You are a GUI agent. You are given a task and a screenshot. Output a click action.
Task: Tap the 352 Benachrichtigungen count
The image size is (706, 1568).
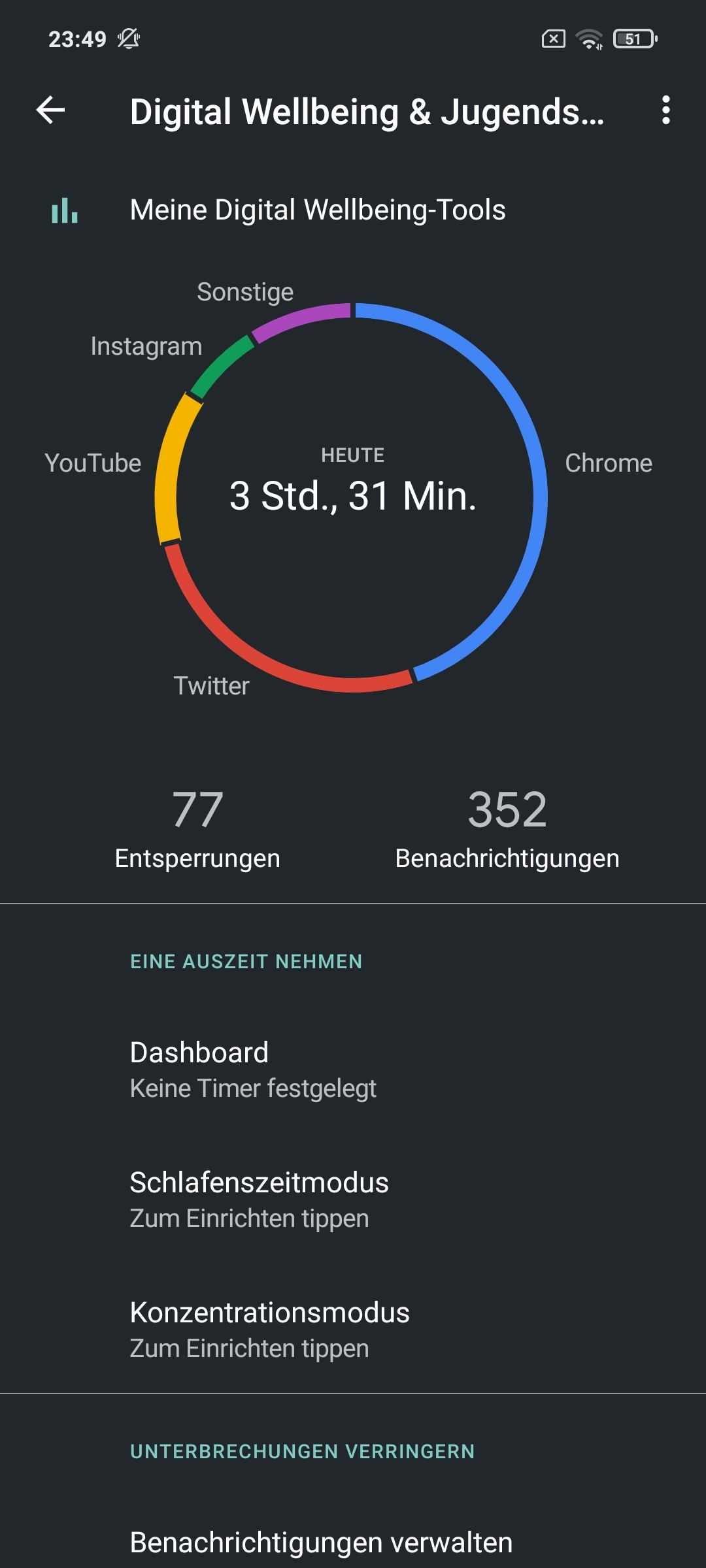pyautogui.click(x=507, y=829)
